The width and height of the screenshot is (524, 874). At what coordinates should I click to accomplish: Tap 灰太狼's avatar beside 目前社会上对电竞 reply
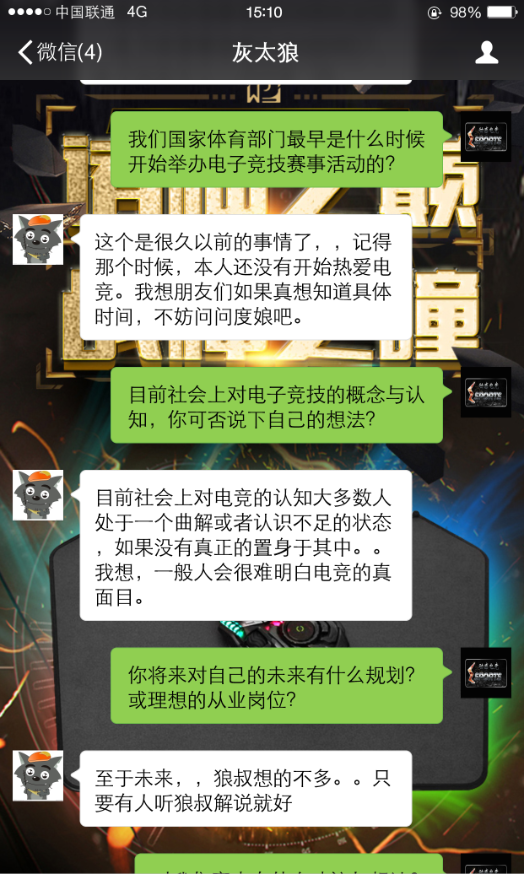[x=38, y=496]
